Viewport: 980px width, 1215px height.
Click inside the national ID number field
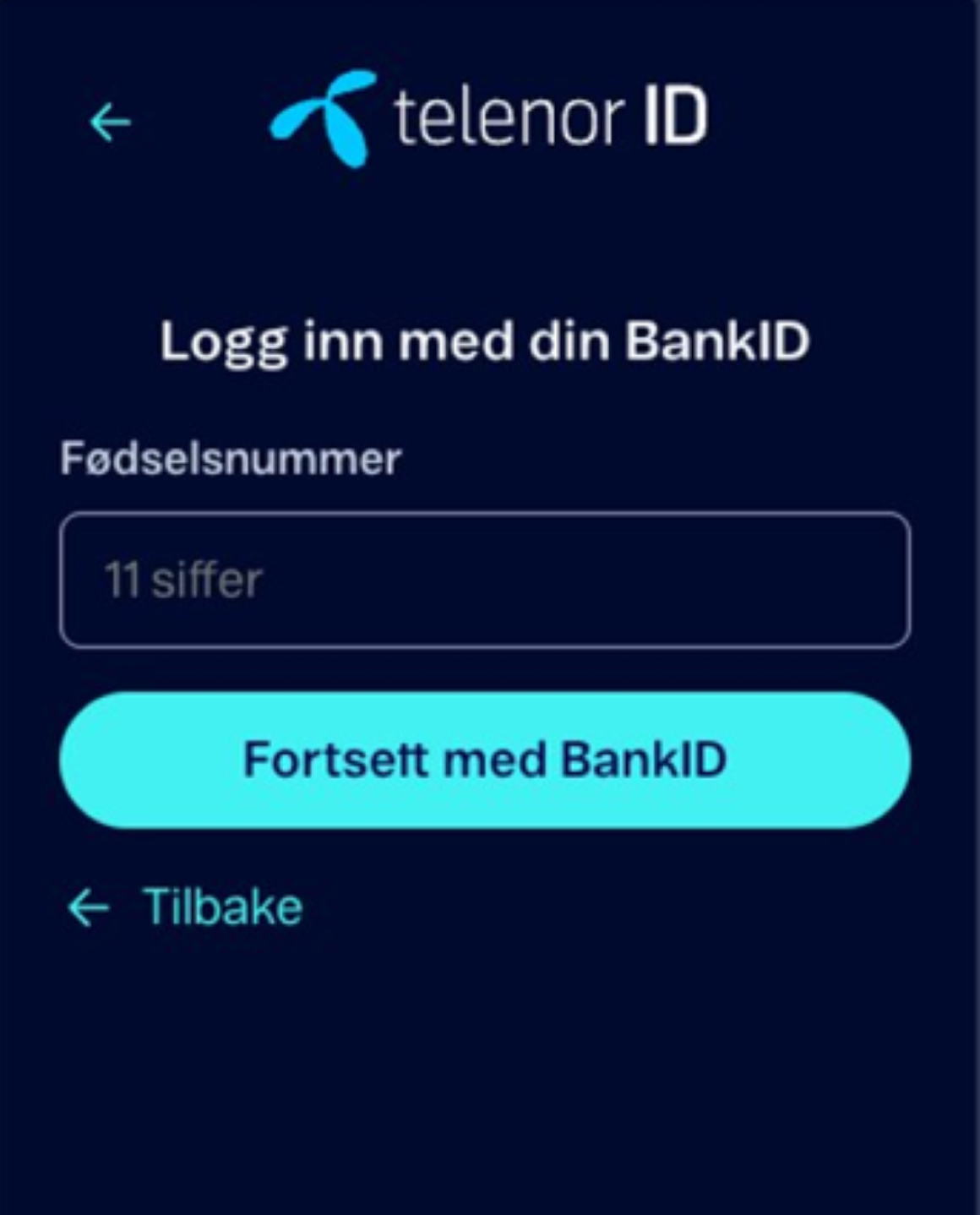(x=484, y=578)
